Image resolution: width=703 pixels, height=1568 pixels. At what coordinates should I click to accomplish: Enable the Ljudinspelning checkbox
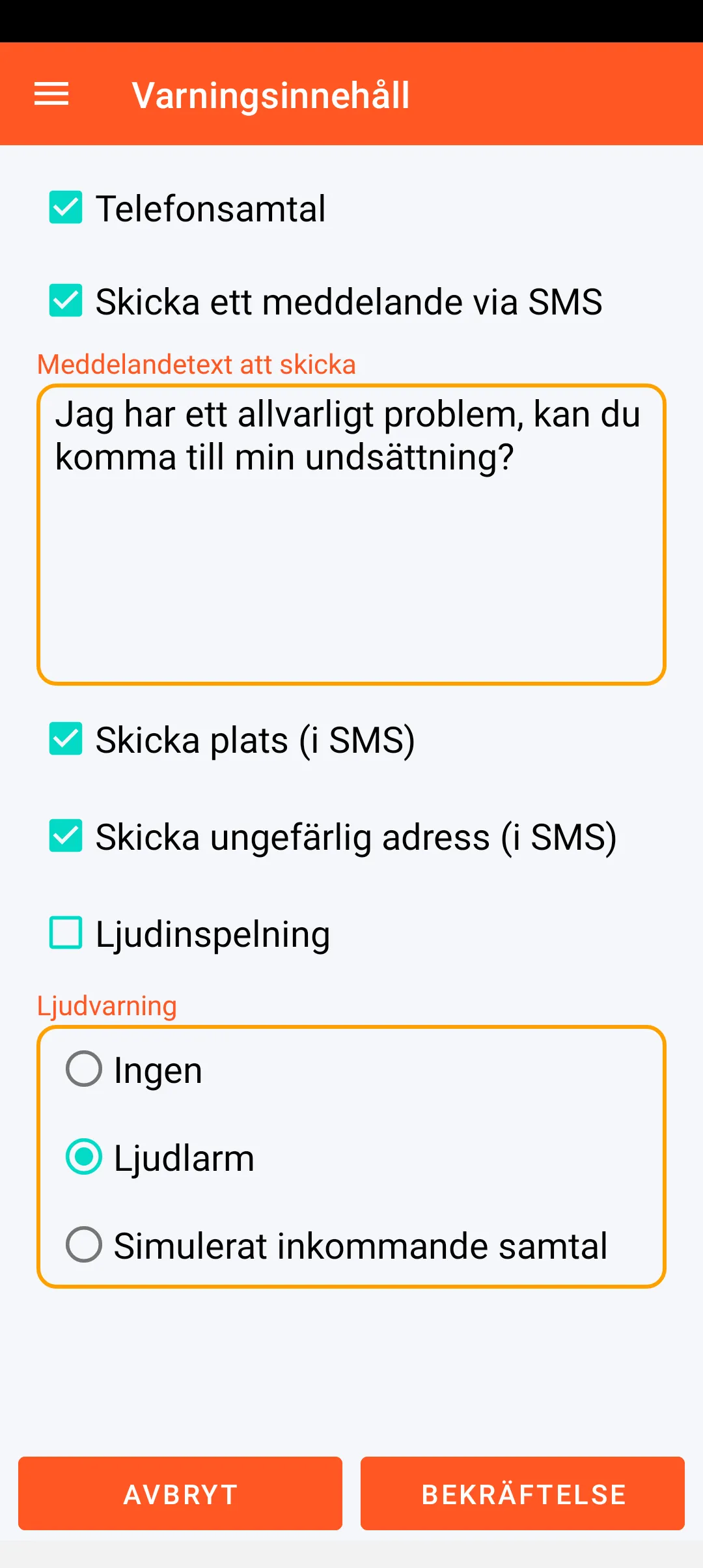click(x=66, y=932)
